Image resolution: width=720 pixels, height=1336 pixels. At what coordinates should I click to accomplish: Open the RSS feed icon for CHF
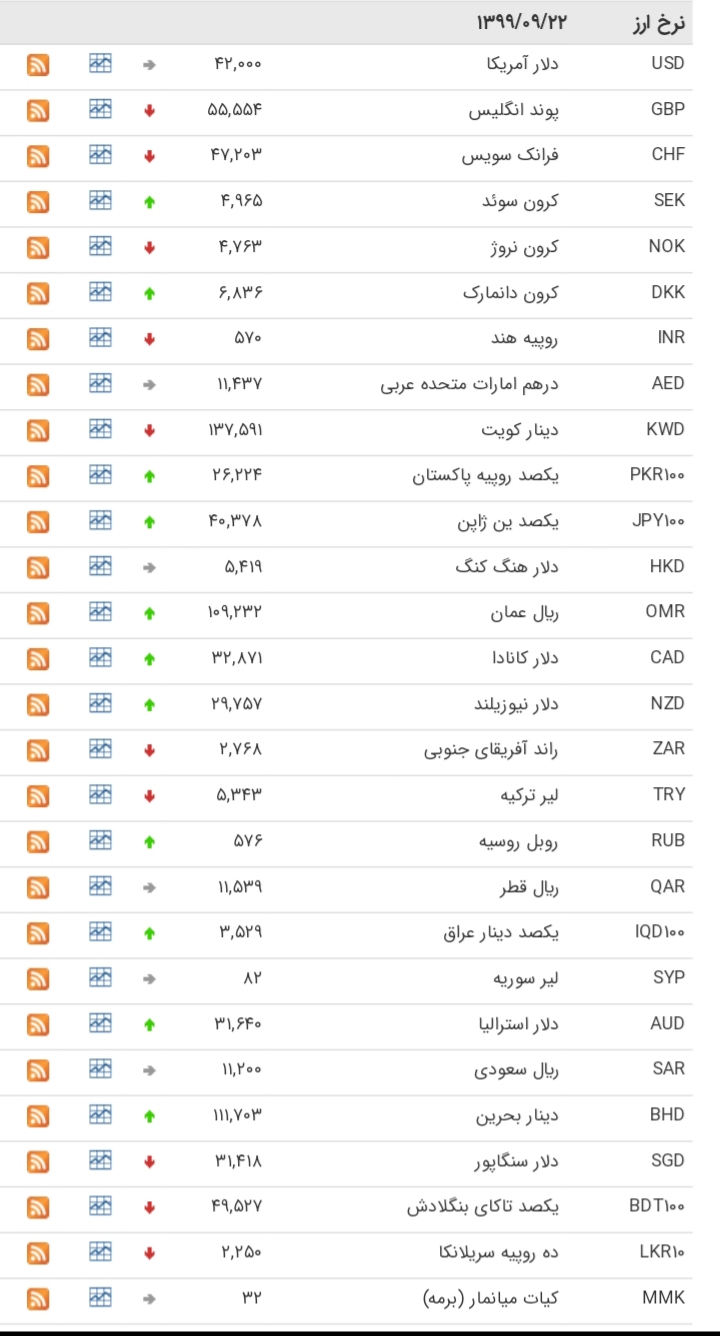point(38,156)
